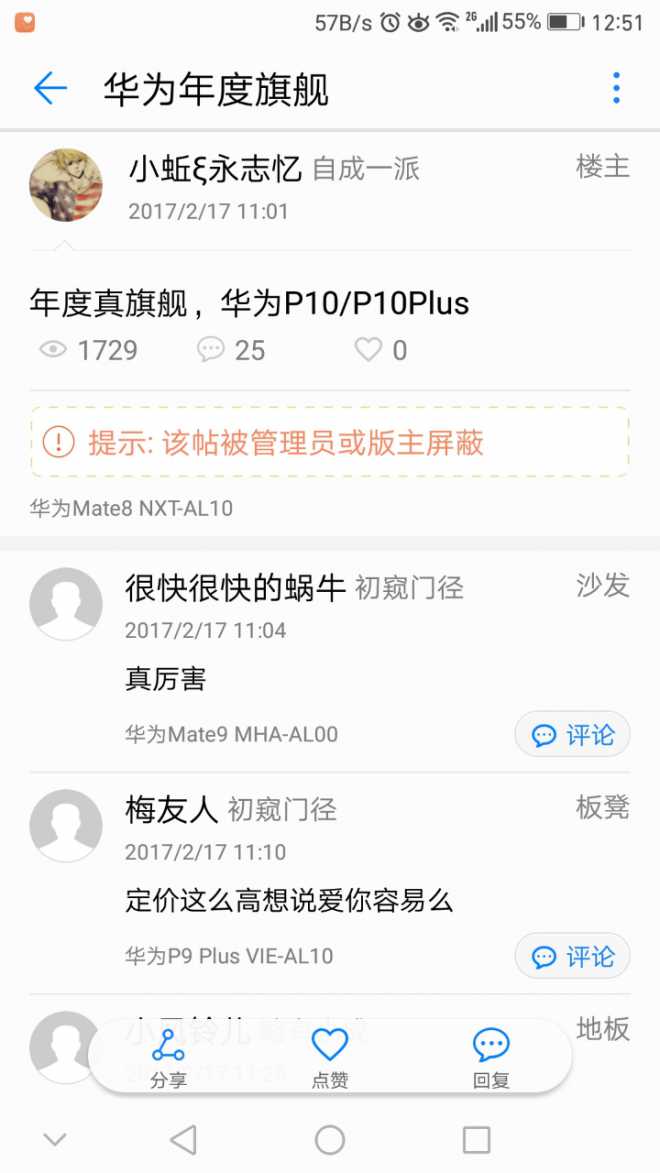Image resolution: width=660 pixels, height=1173 pixels.
Task: Comment on 很快很快的蜗牛's reply
Action: point(572,735)
